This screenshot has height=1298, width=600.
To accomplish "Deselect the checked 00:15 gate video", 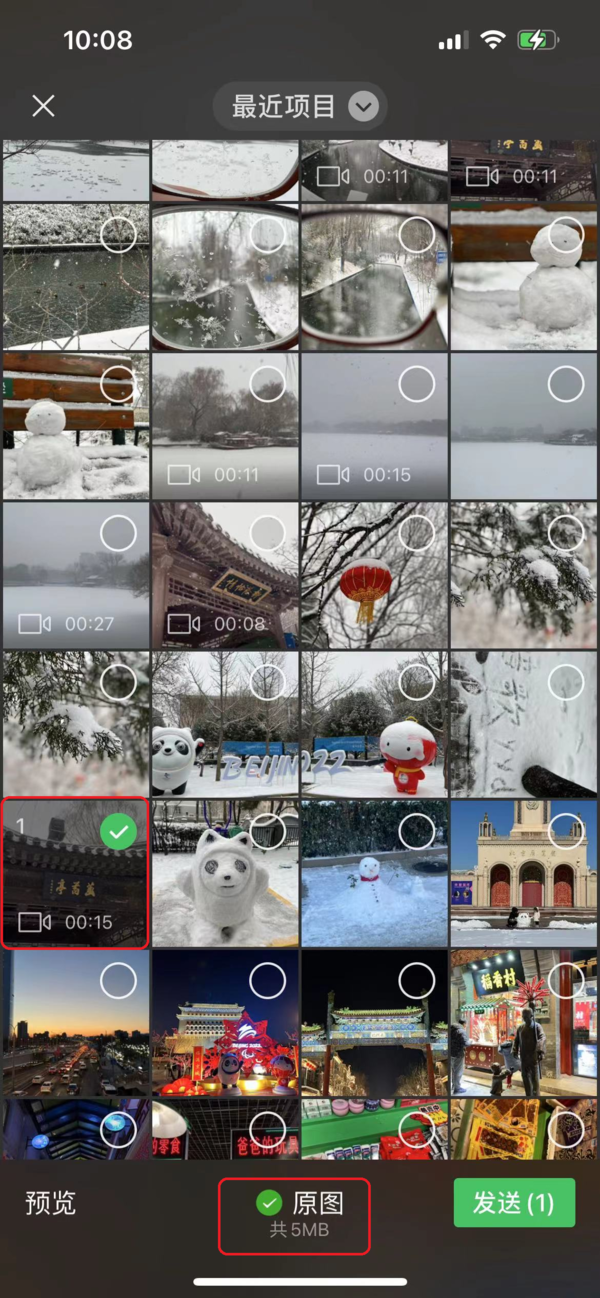I will tap(119, 831).
